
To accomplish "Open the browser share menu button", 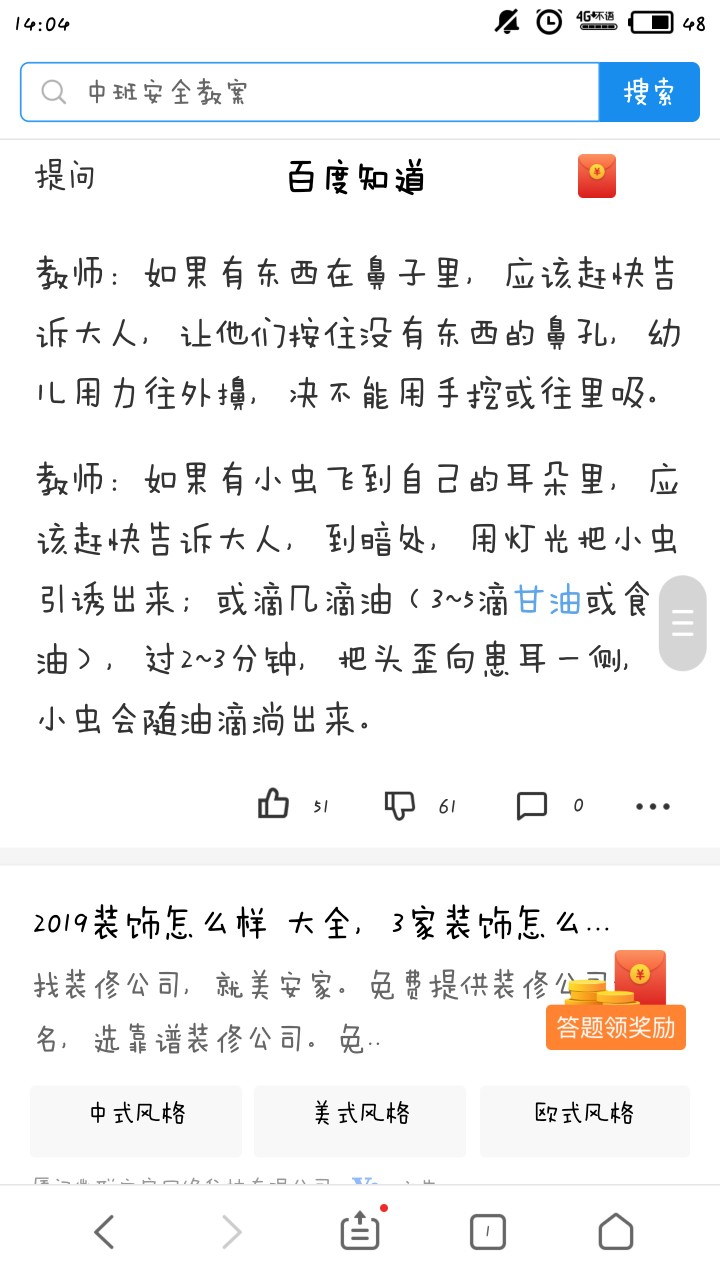I will (x=360, y=1232).
